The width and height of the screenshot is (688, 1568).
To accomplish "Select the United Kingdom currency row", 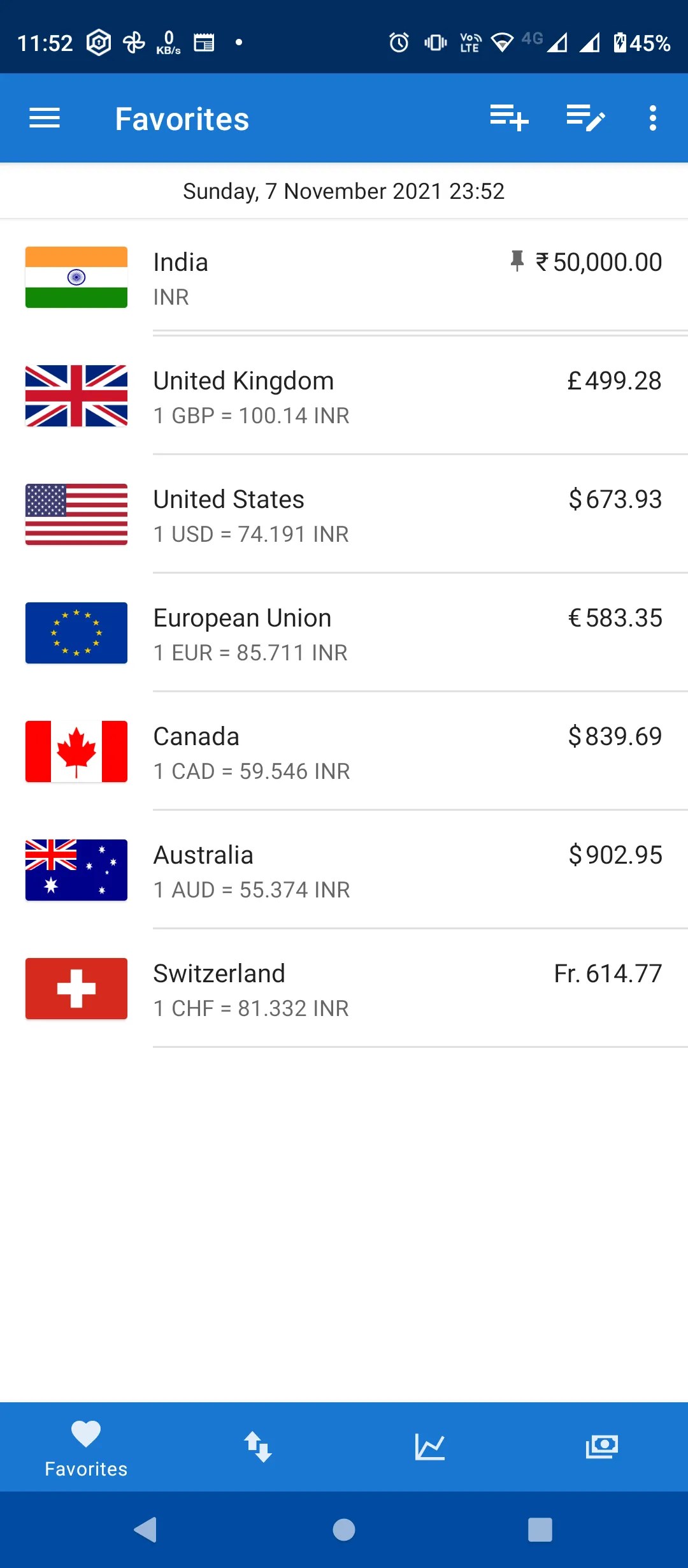I will [x=344, y=395].
